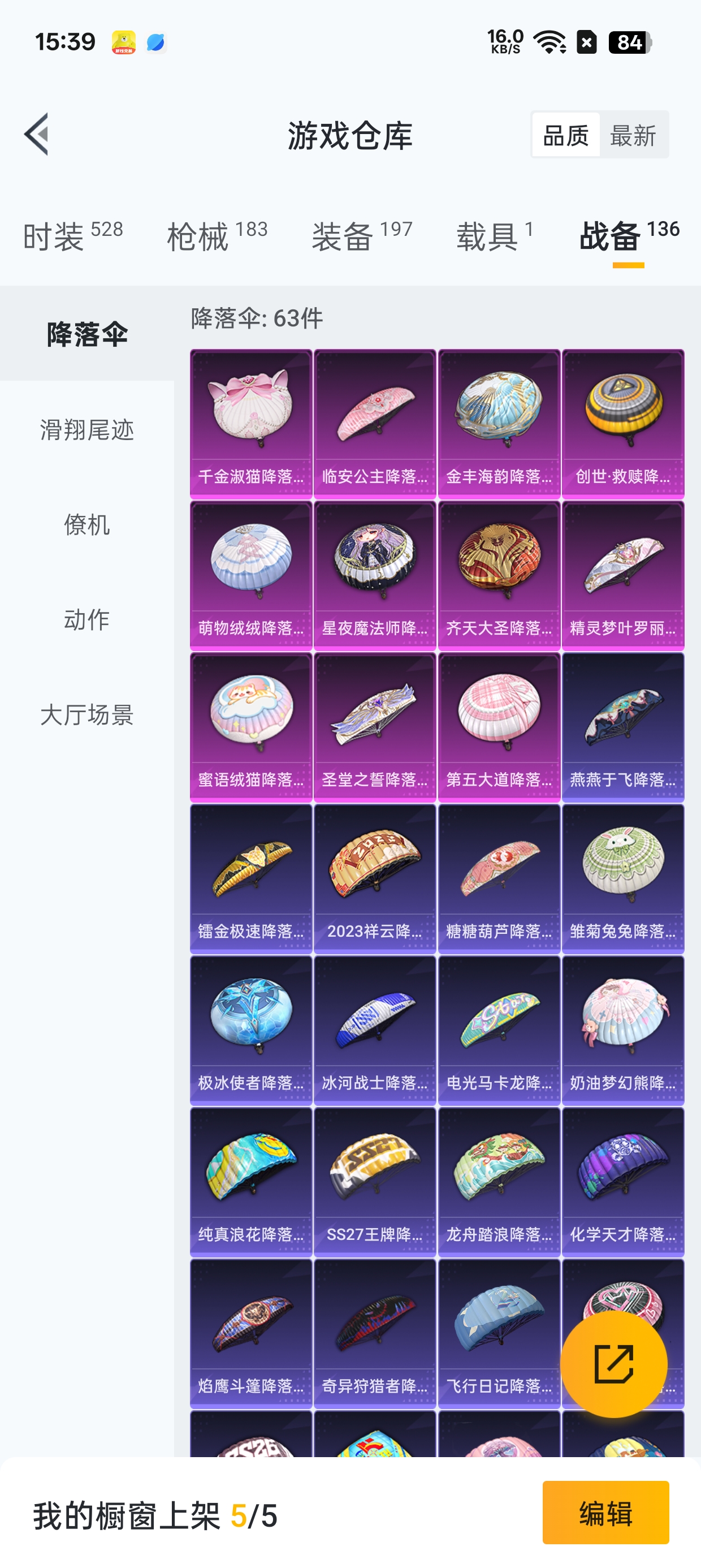Open the 大厅场景 category
Image resolution: width=701 pixels, height=1568 pixels.
pos(87,714)
